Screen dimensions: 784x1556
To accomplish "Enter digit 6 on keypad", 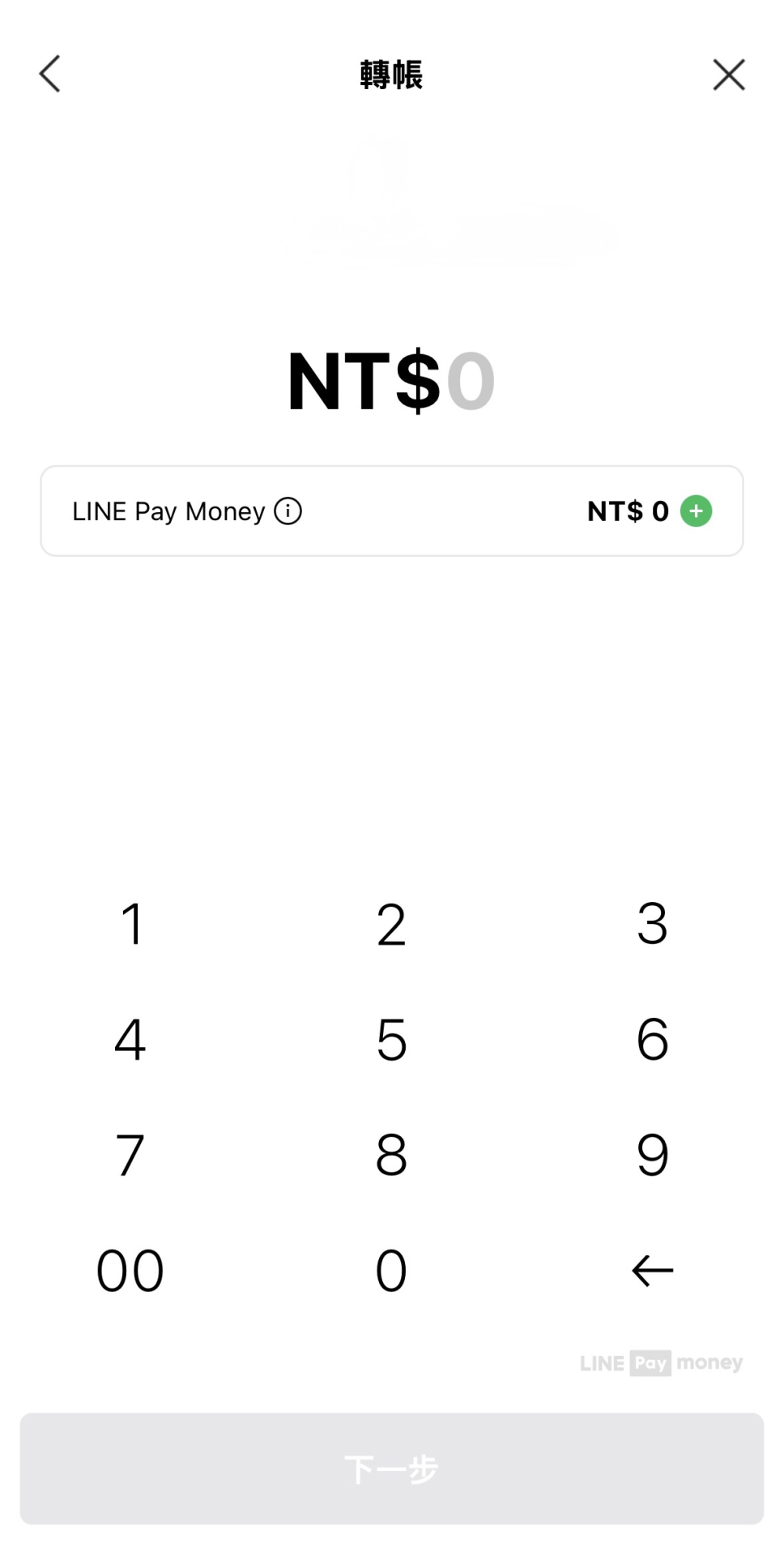I will pos(652,1040).
